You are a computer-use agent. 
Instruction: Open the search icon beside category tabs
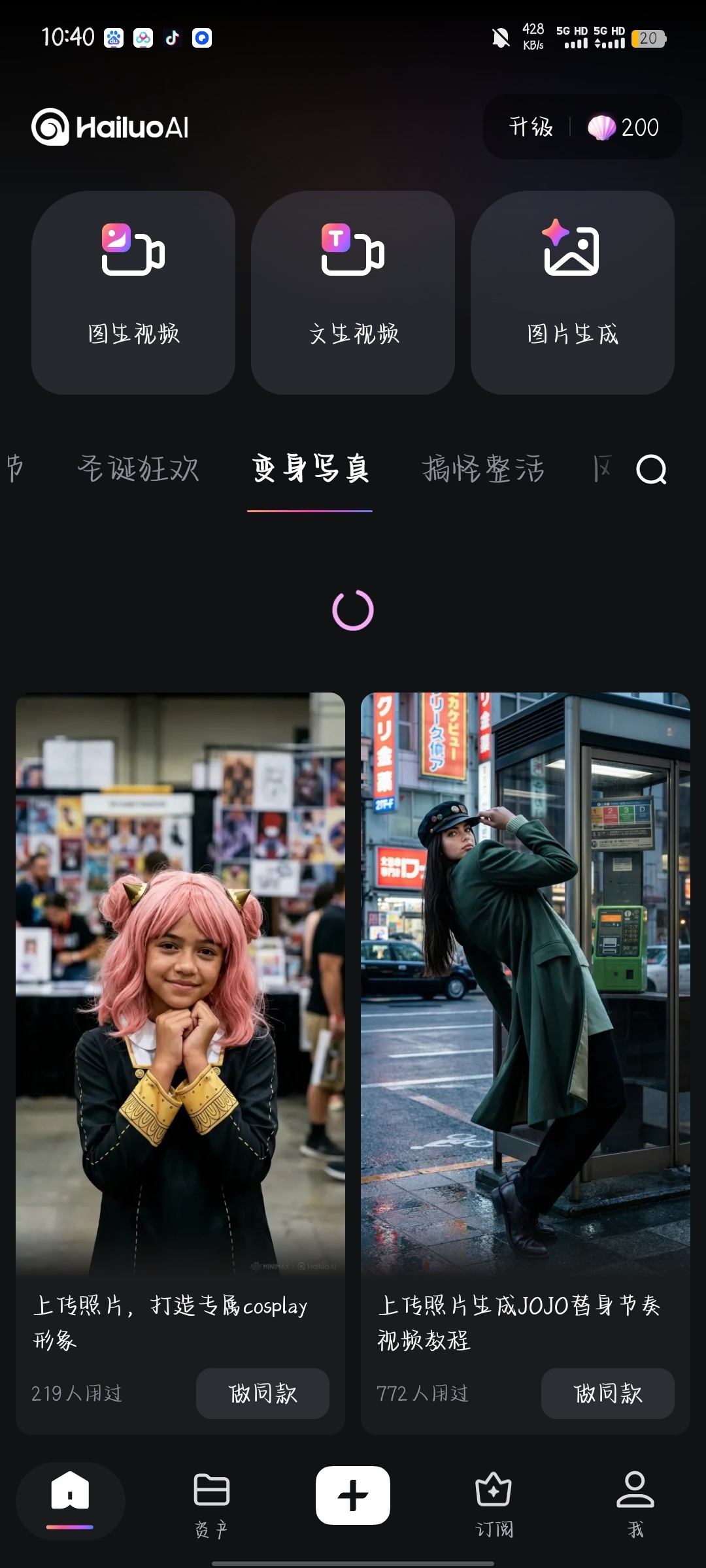651,469
